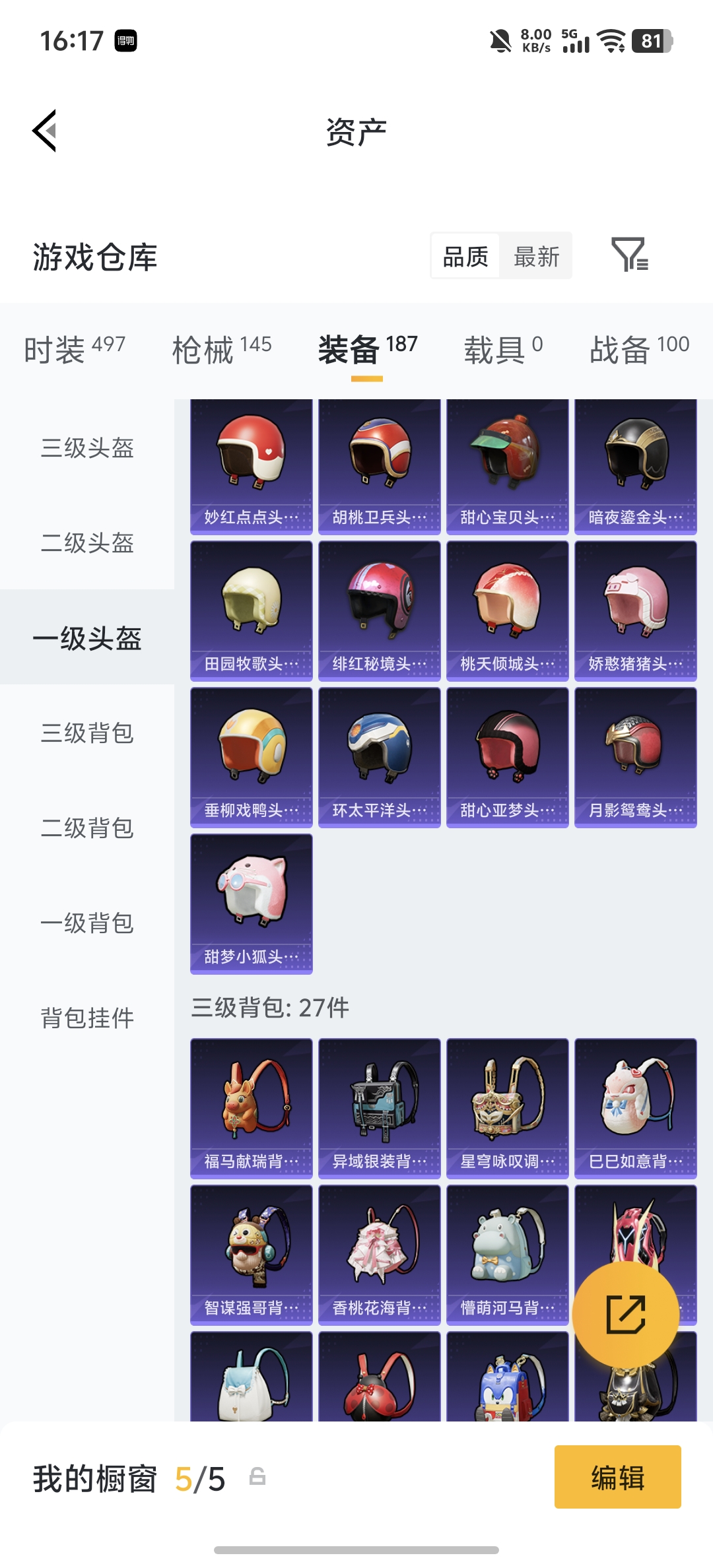Open the 福马献瑞 backpack item
Viewport: 713px width, 1568px height.
click(x=252, y=1108)
